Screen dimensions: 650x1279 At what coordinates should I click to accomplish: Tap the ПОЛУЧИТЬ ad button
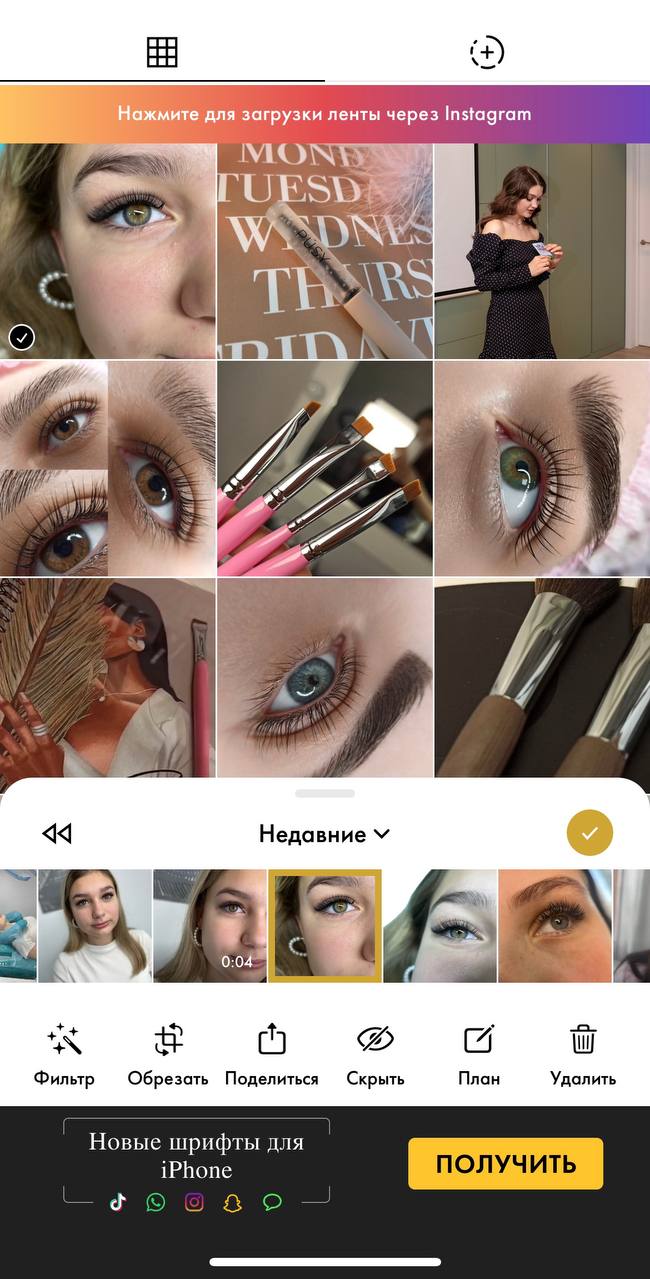click(506, 1164)
